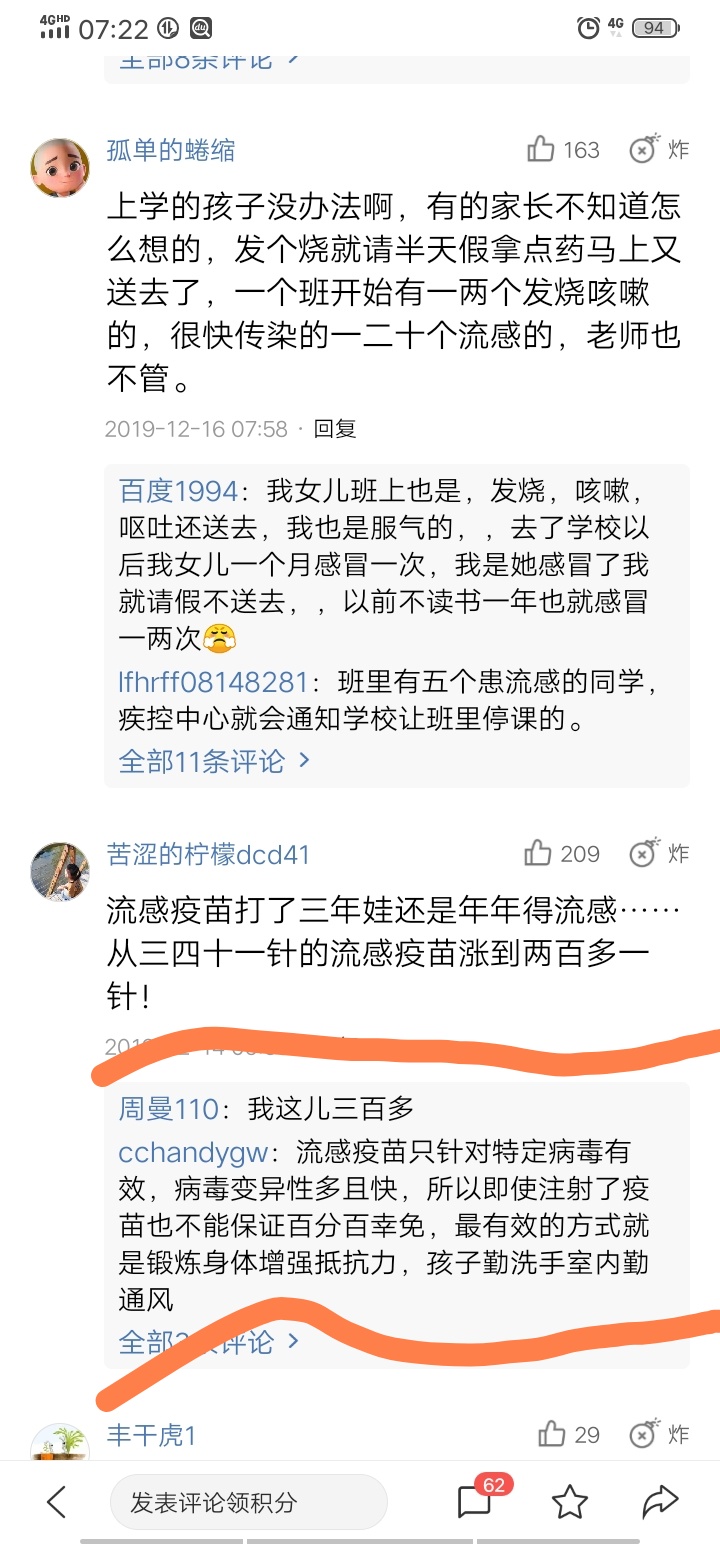Open 苦涩的柠檬dcd41's username profile
The width and height of the screenshot is (720, 1544).
pyautogui.click(x=208, y=854)
